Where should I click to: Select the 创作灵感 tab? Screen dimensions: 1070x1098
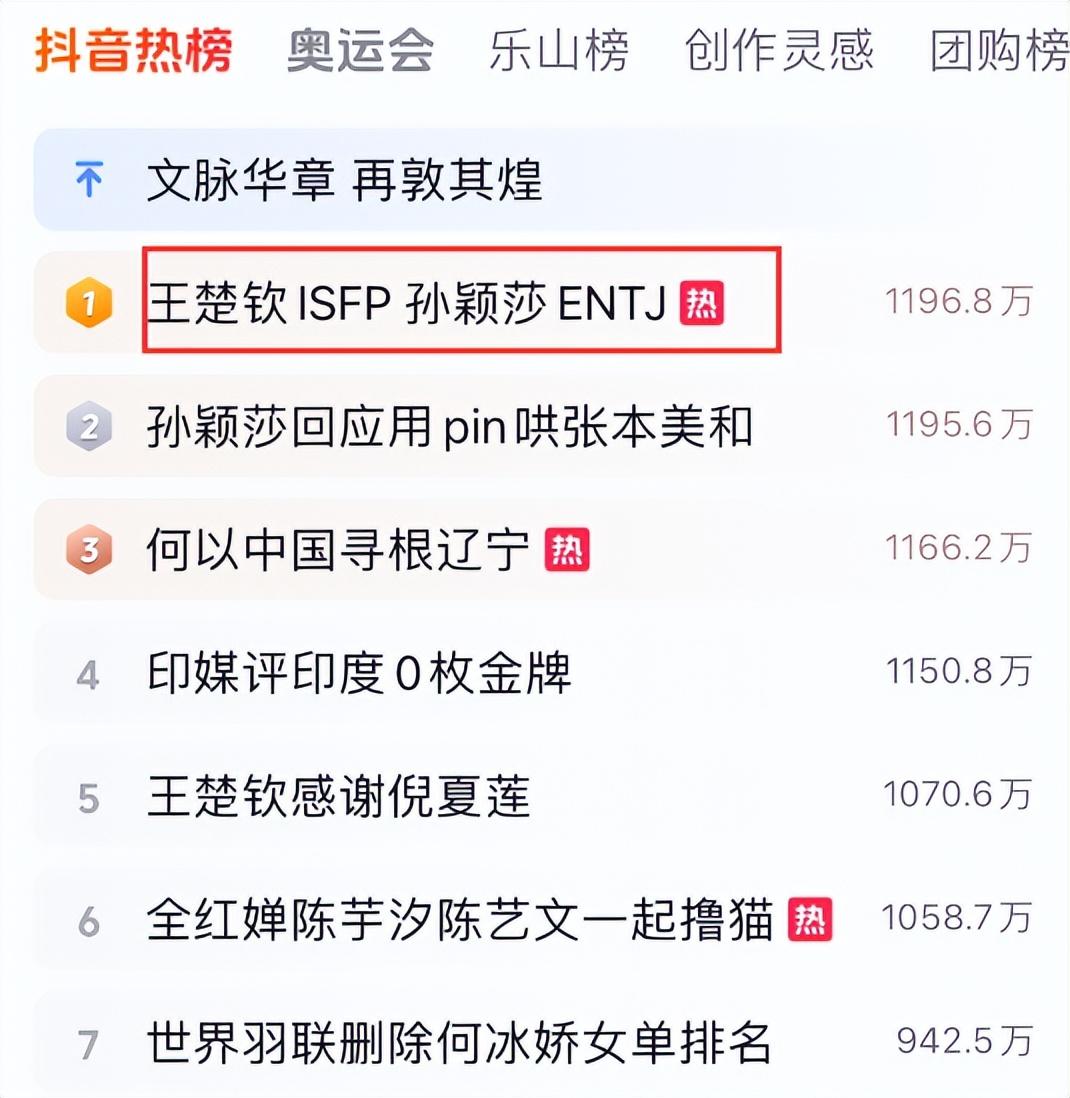click(x=779, y=50)
